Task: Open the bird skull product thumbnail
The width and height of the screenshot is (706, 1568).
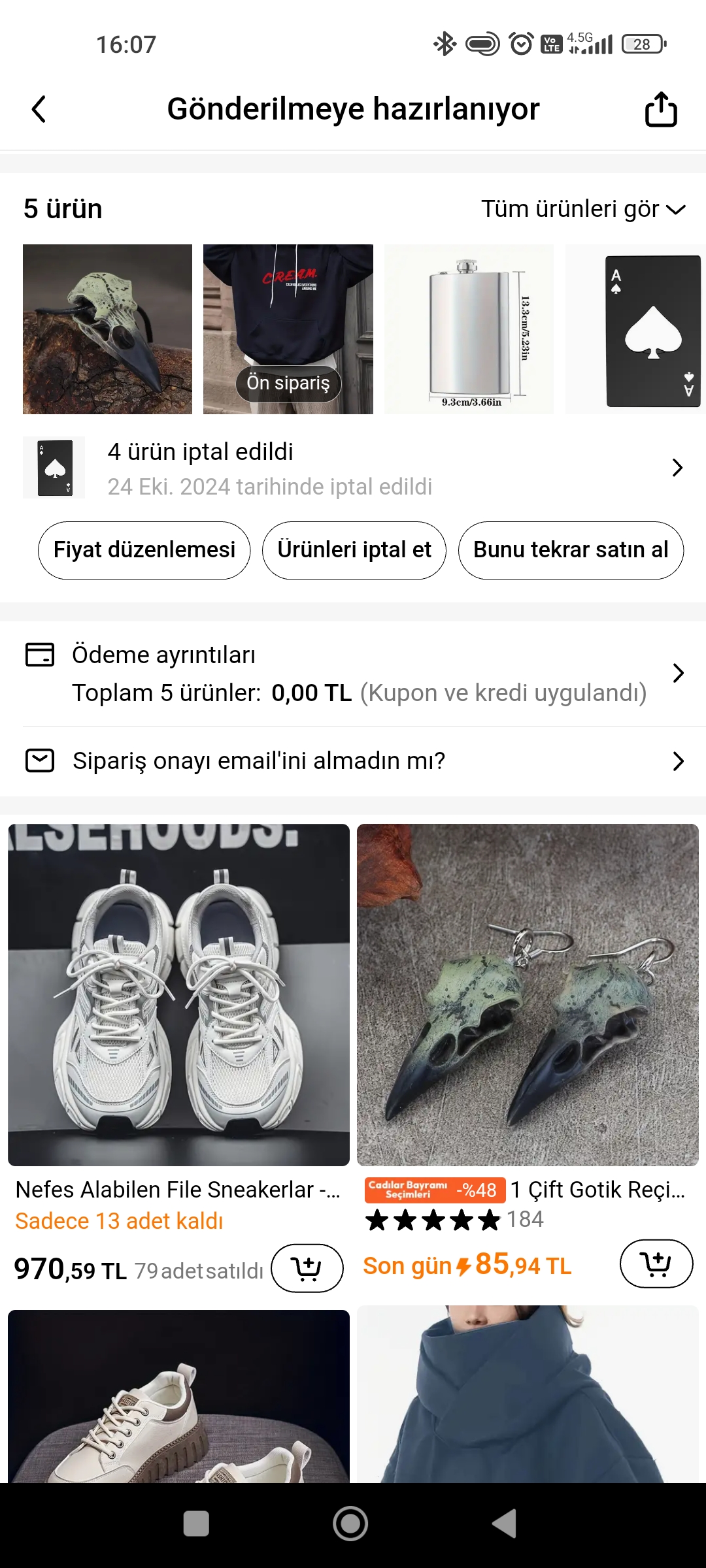Action: pyautogui.click(x=107, y=329)
